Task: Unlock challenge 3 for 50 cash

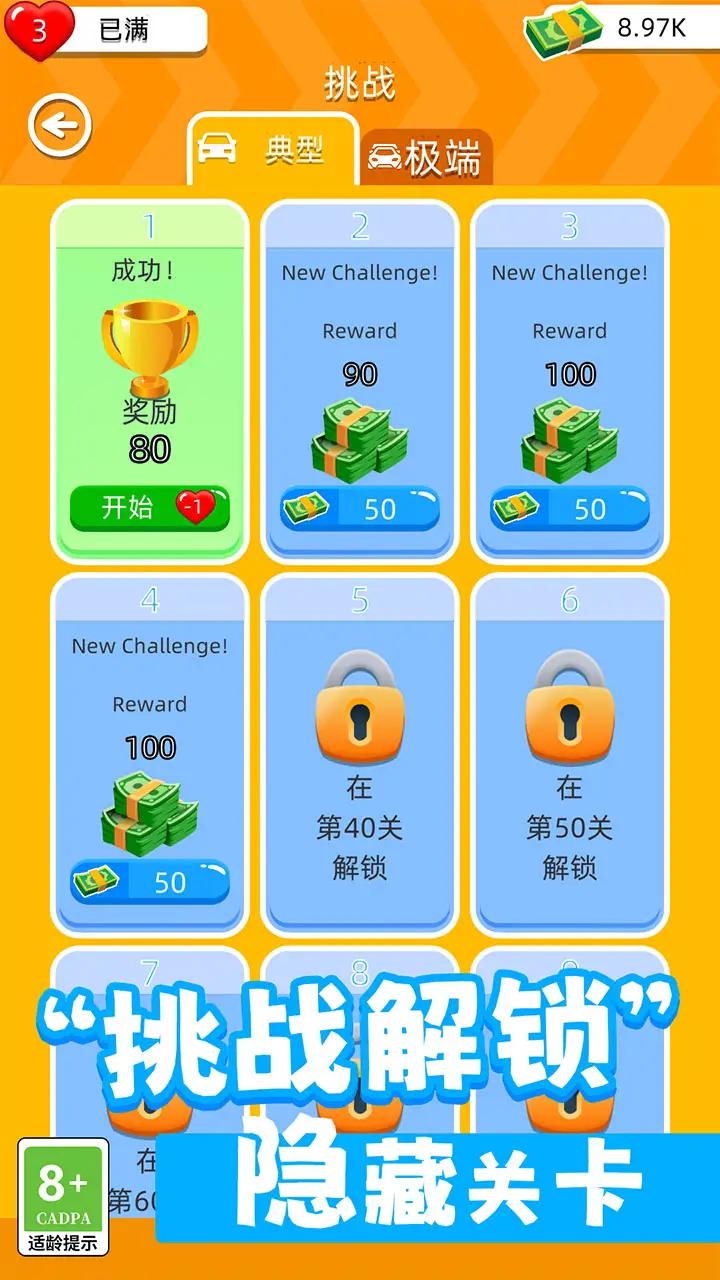Action: (570, 509)
